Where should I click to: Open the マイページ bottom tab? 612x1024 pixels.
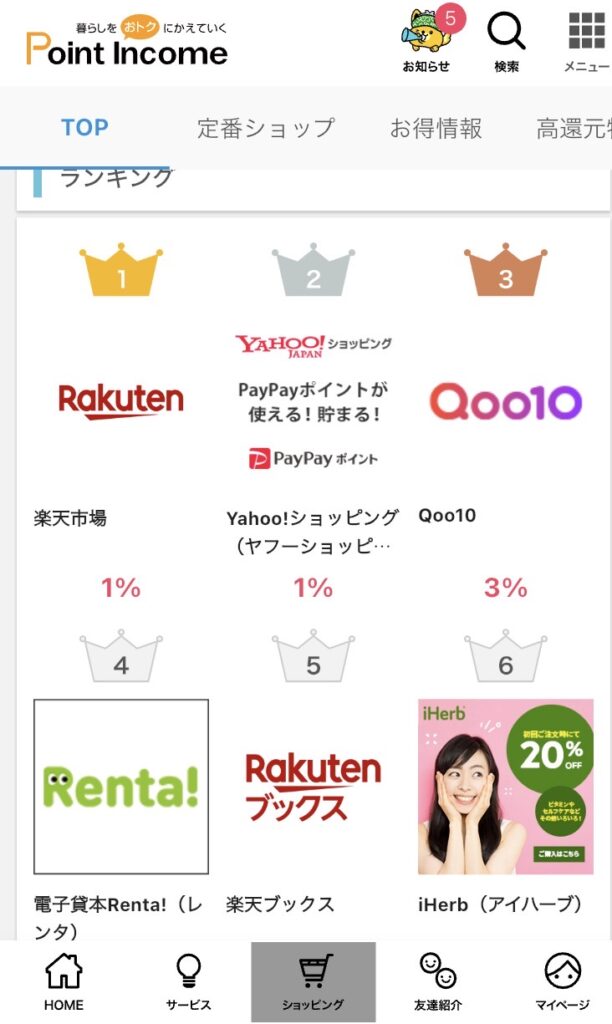562,982
